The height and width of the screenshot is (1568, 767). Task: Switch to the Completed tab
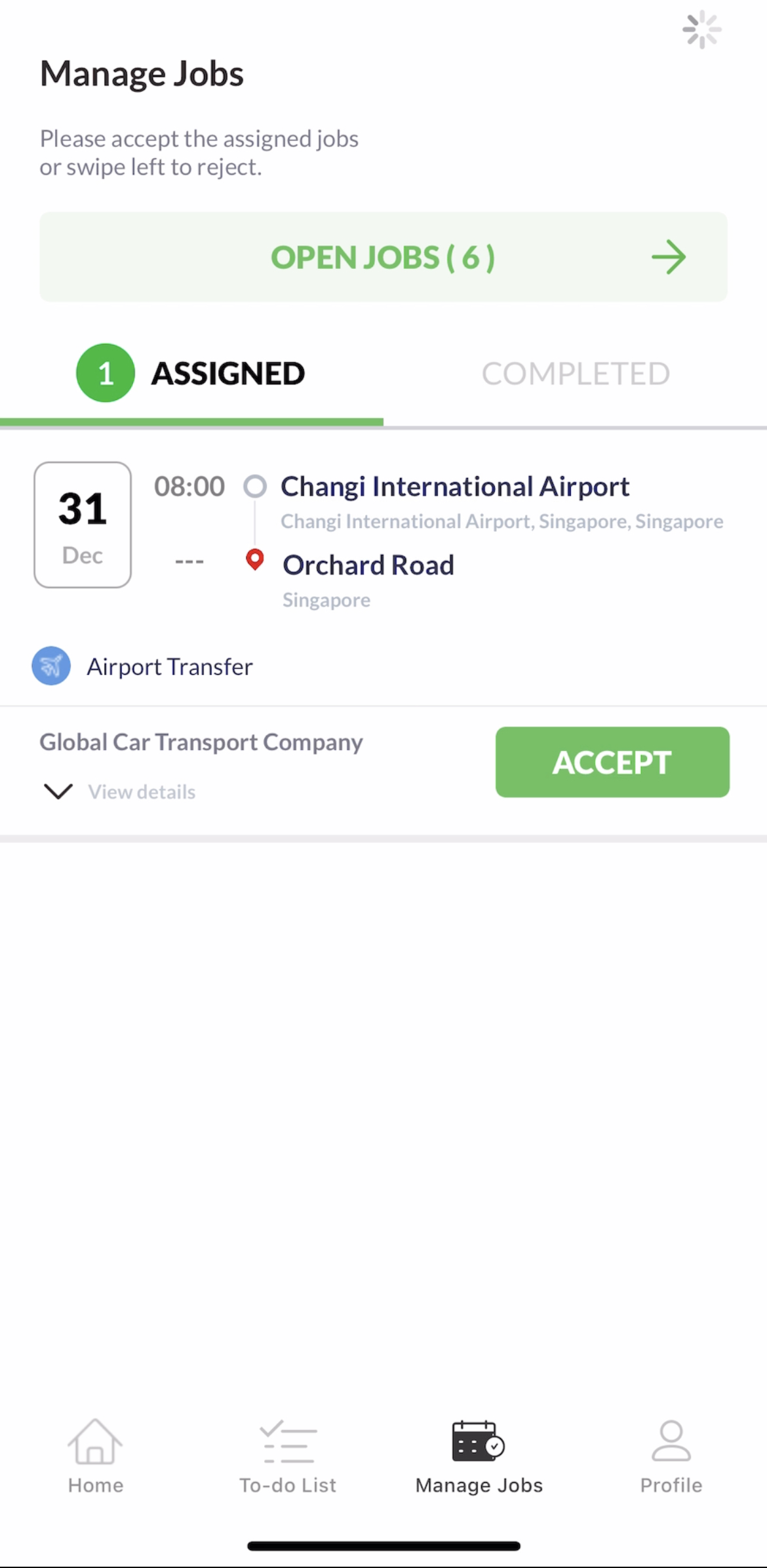576,374
